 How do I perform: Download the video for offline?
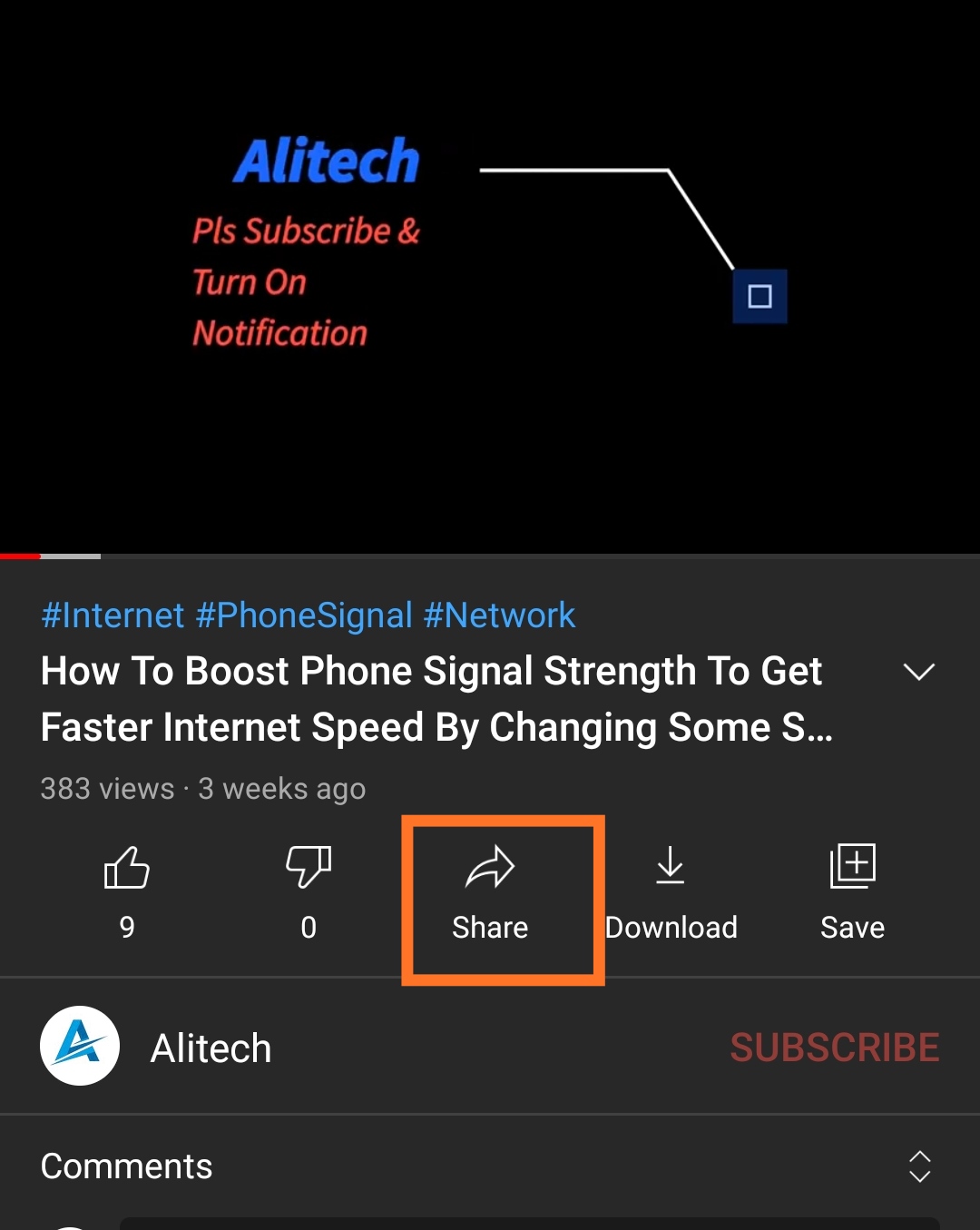point(671,890)
